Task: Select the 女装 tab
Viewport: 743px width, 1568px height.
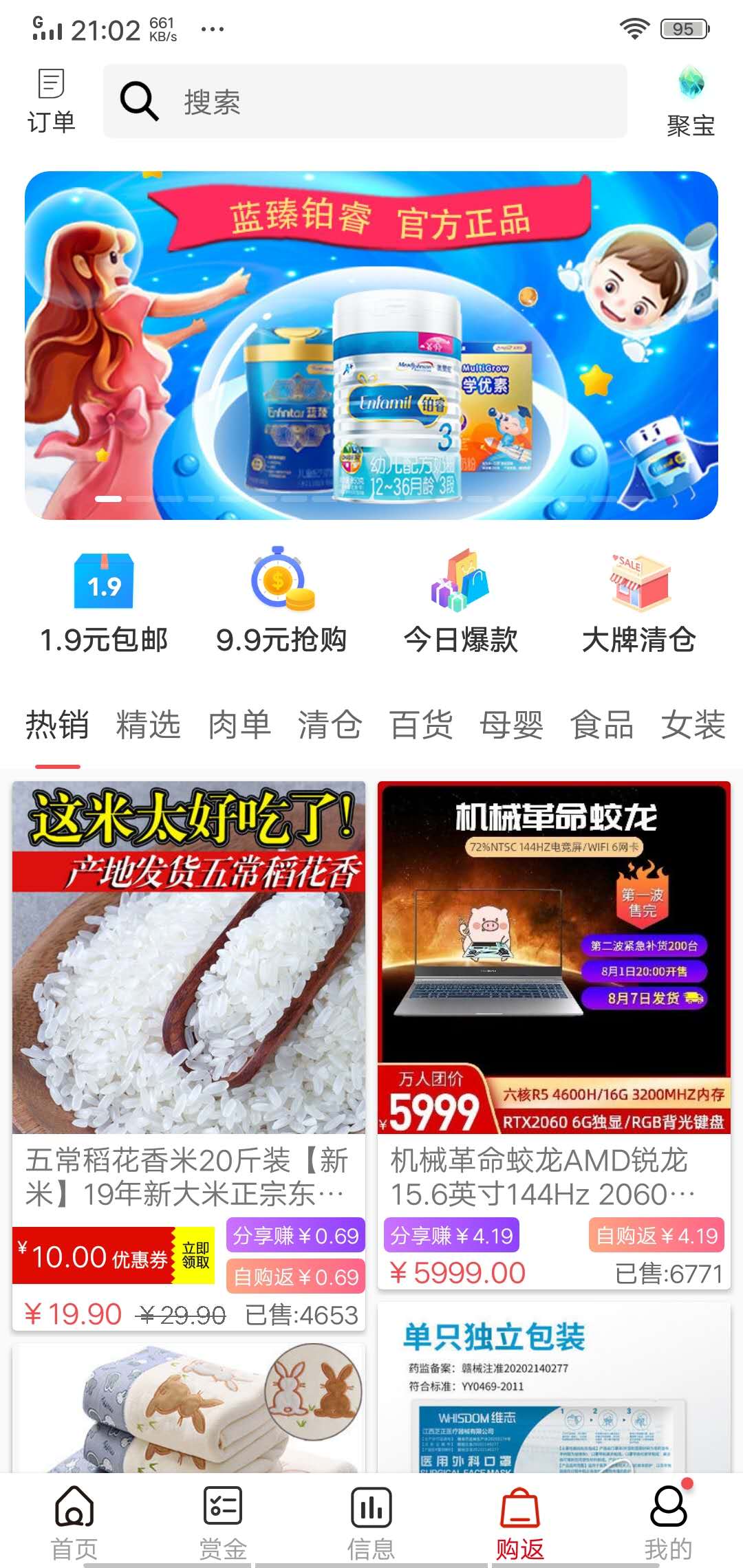Action: [x=695, y=726]
